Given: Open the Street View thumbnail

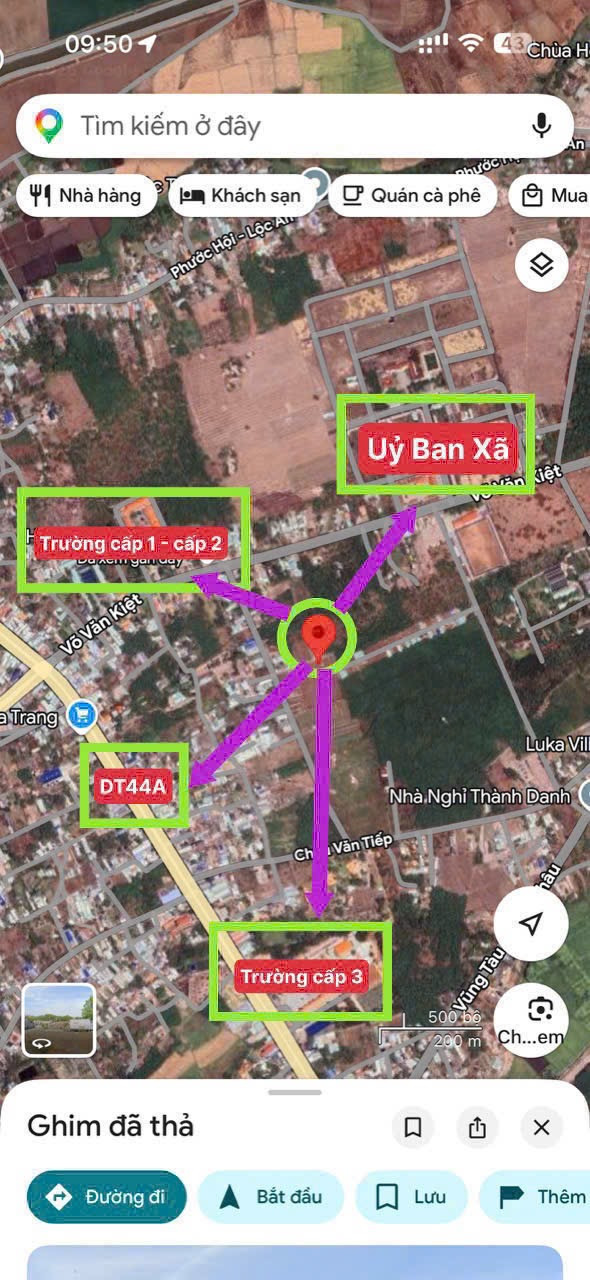Looking at the screenshot, I should point(59,1020).
